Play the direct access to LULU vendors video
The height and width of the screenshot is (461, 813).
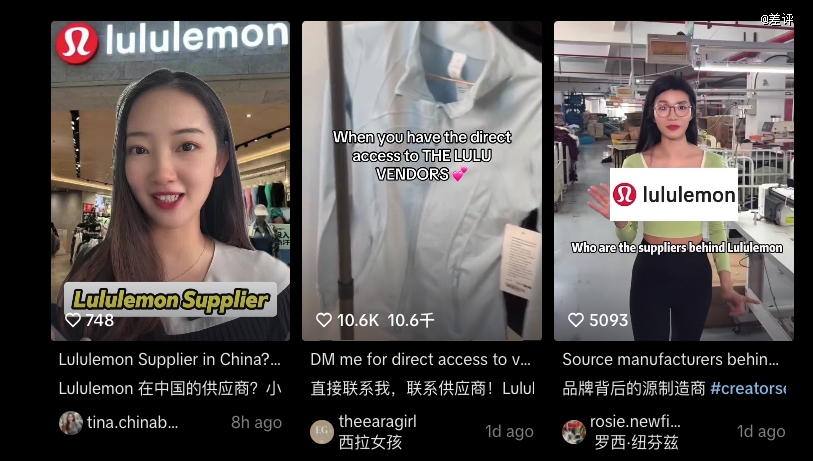tap(421, 180)
